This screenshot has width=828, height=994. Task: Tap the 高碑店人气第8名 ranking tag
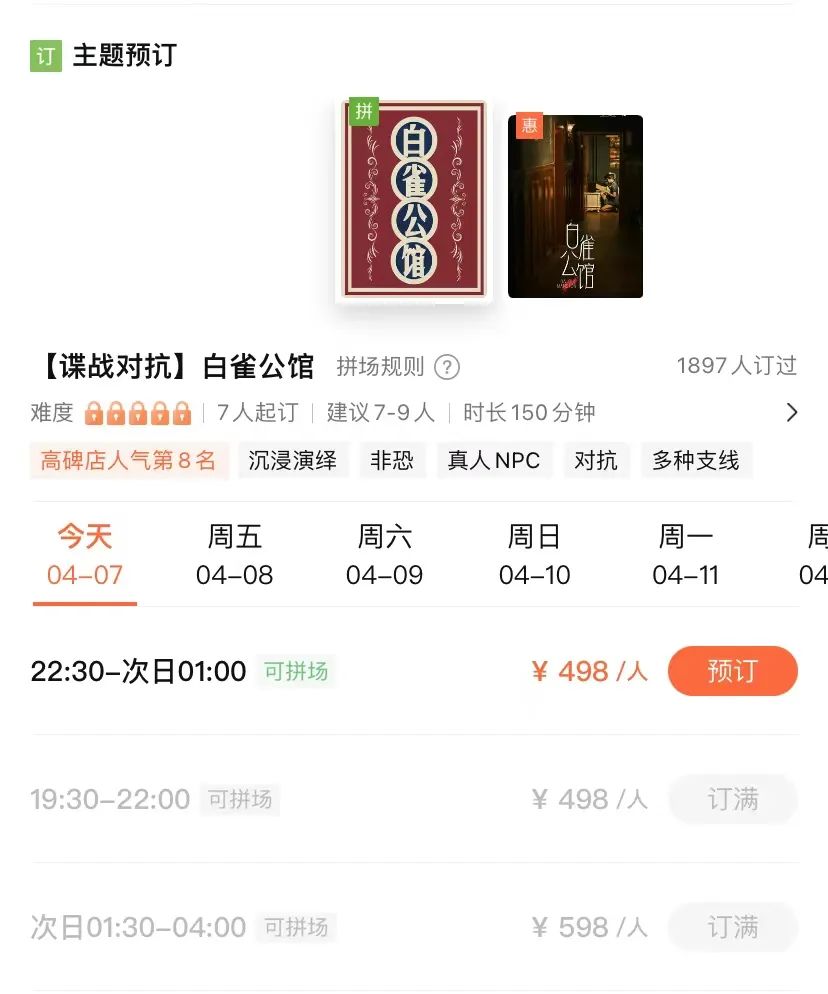pos(129,461)
